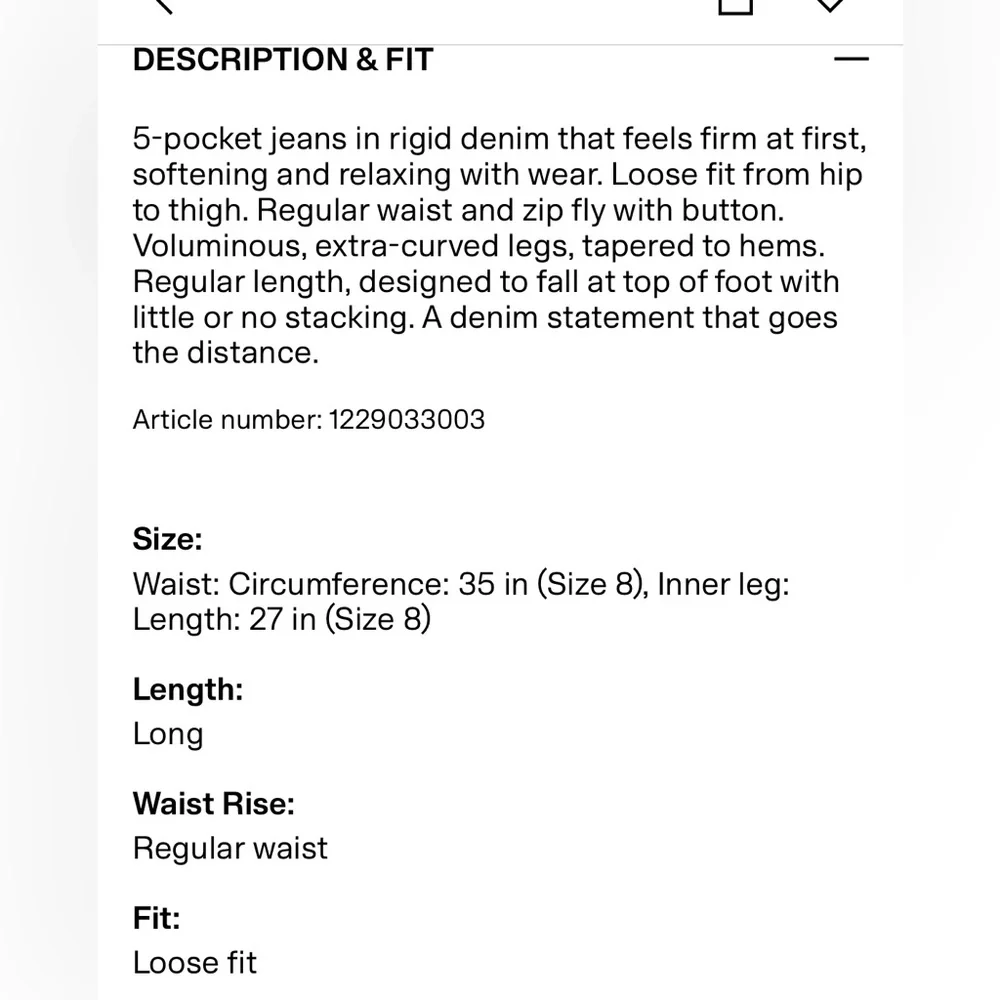Collapse the Description & Fit section
Image resolution: width=1000 pixels, height=1000 pixels.
851,60
